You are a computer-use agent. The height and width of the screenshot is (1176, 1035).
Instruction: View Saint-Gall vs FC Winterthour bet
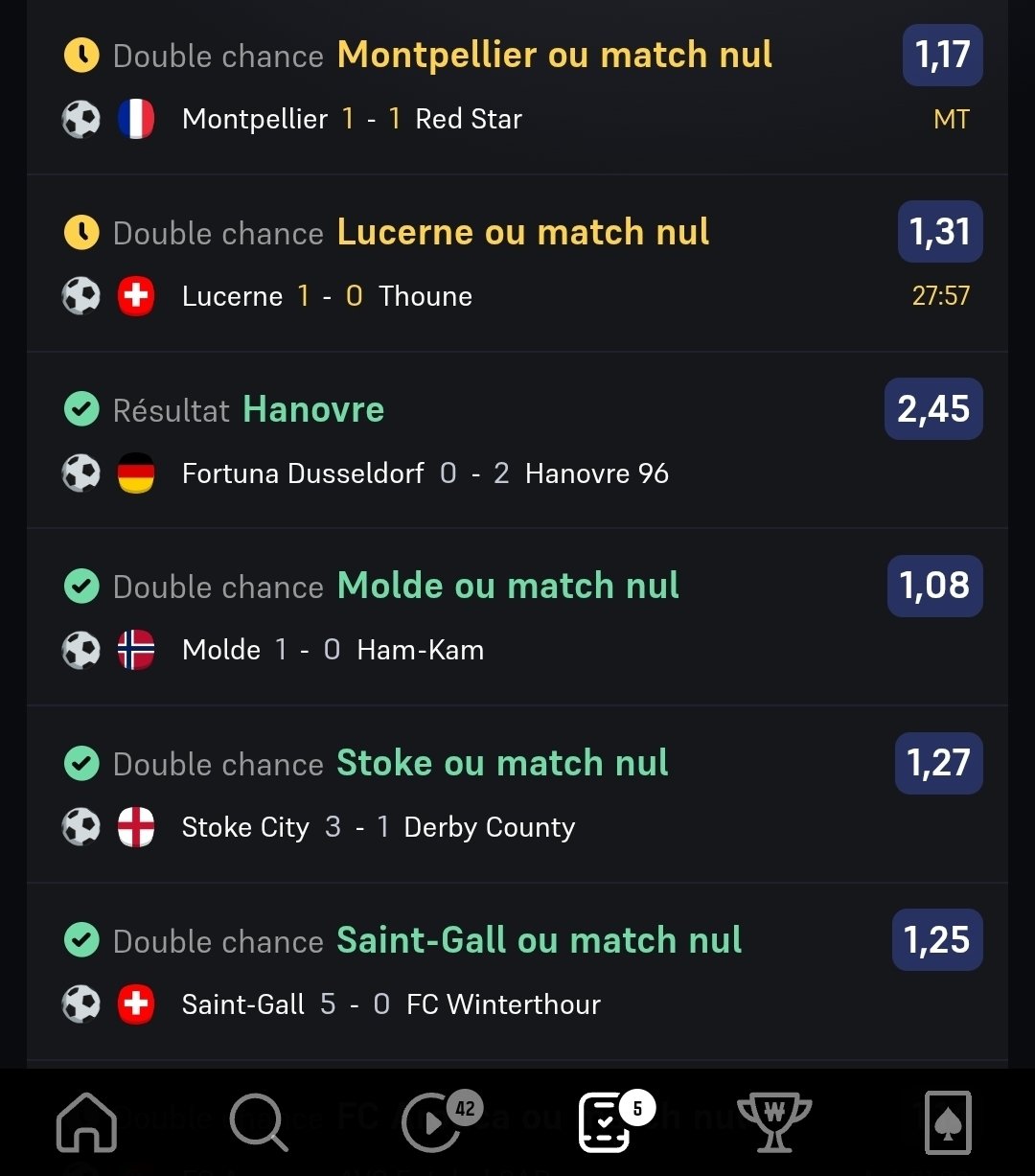[391, 1005]
